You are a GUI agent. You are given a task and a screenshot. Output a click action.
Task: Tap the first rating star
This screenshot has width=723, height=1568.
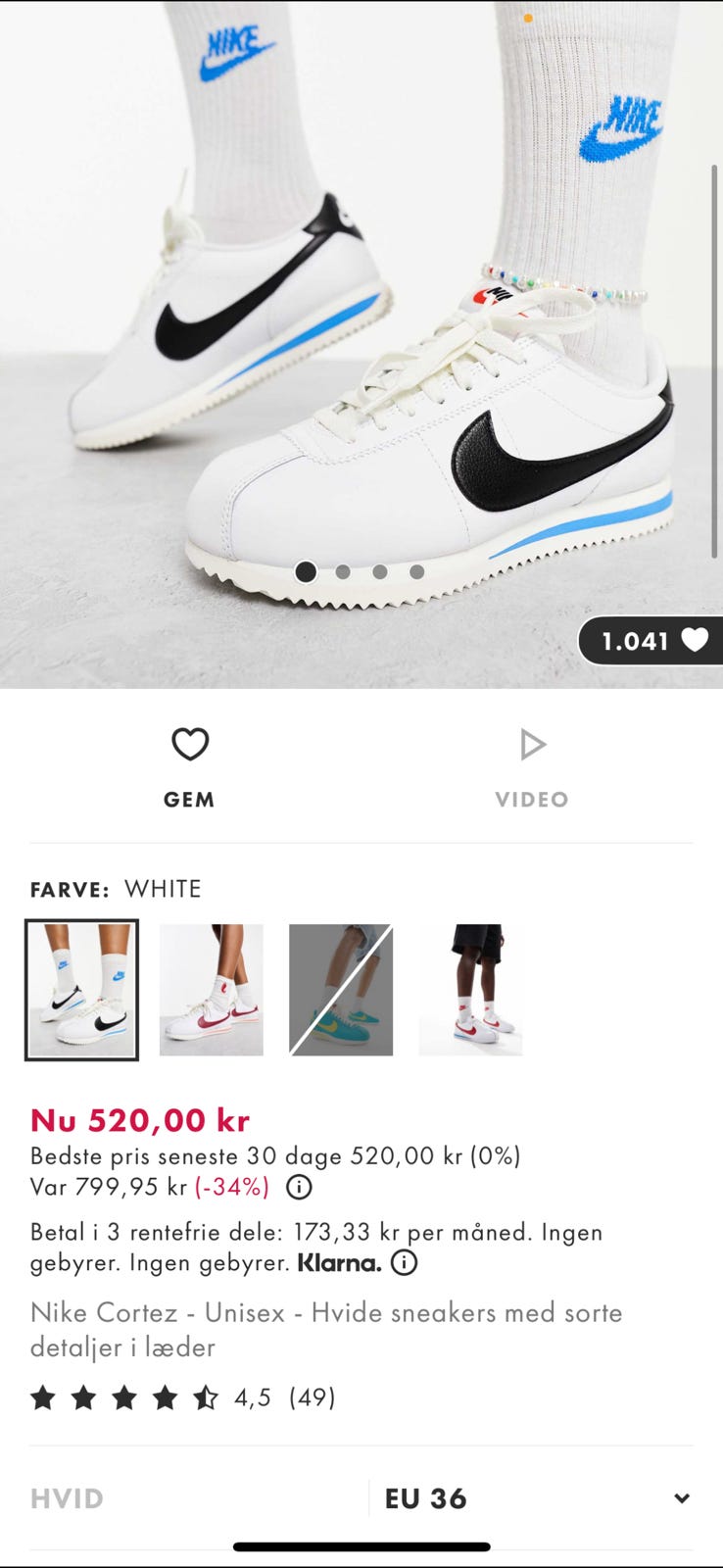coord(44,1398)
